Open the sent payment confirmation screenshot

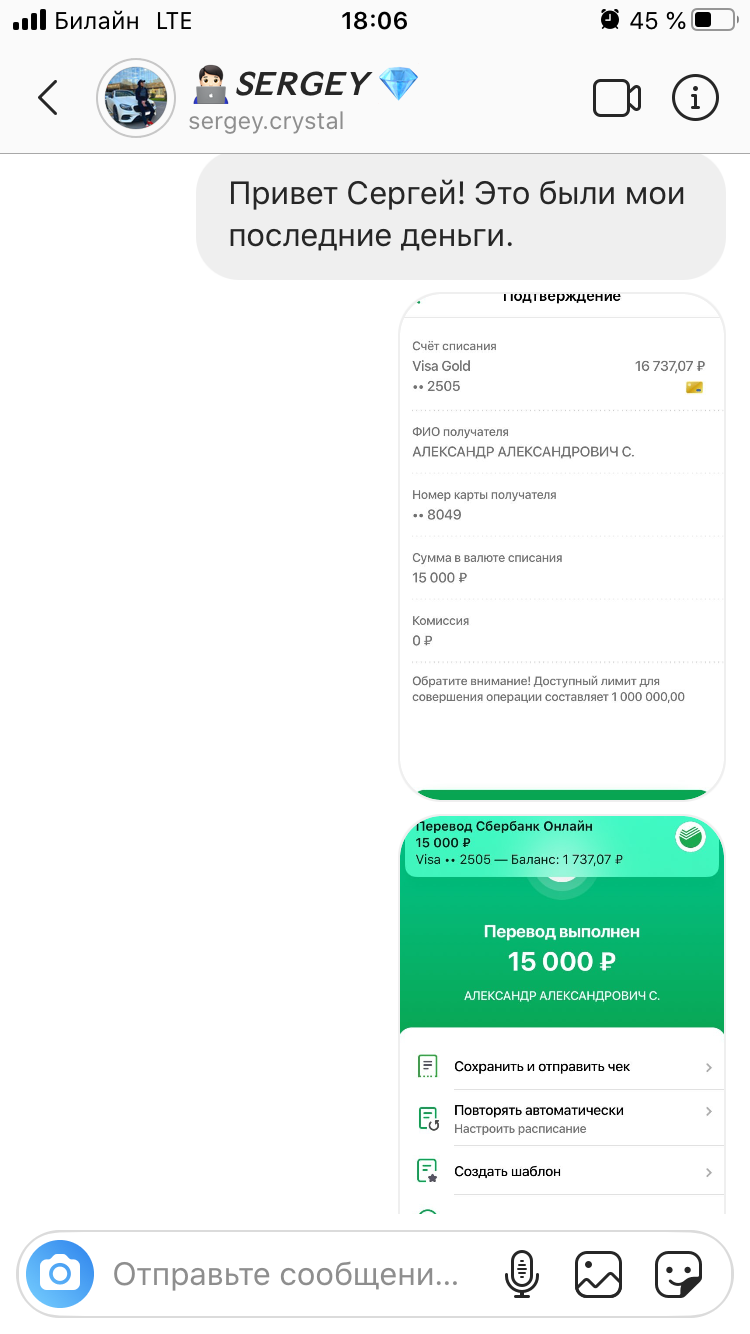562,547
